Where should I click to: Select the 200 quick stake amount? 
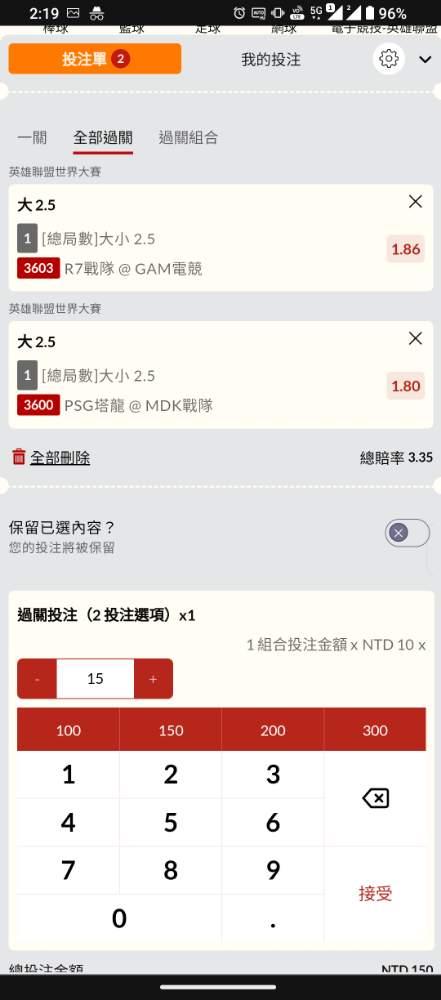pyautogui.click(x=273, y=730)
